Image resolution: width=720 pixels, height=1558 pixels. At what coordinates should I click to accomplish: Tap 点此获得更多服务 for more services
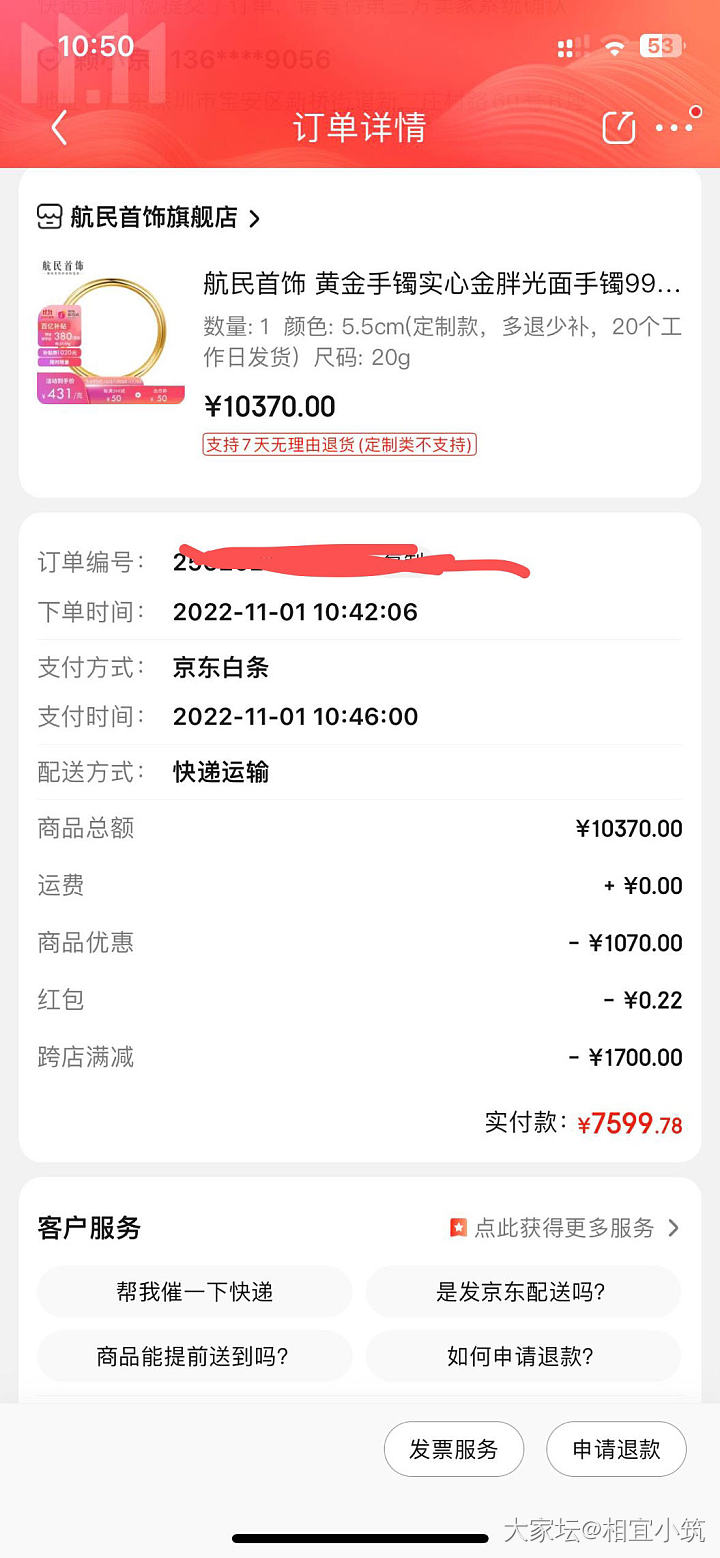coord(565,1228)
